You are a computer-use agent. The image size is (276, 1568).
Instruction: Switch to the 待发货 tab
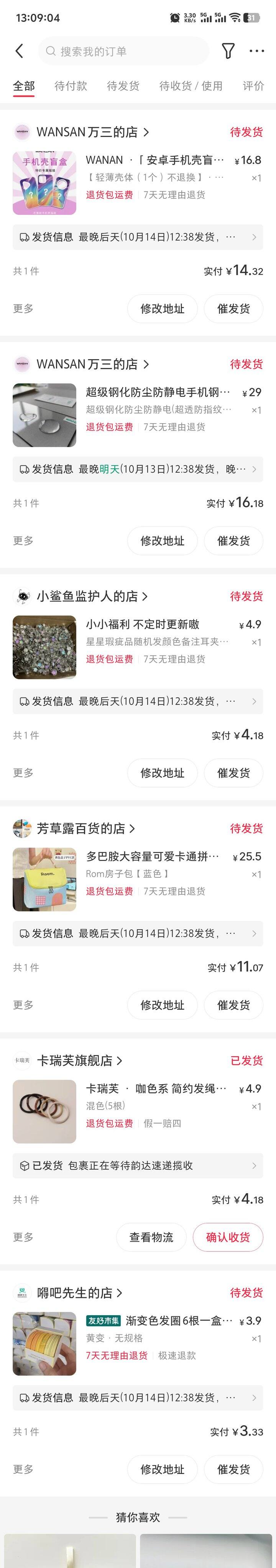coord(123,86)
